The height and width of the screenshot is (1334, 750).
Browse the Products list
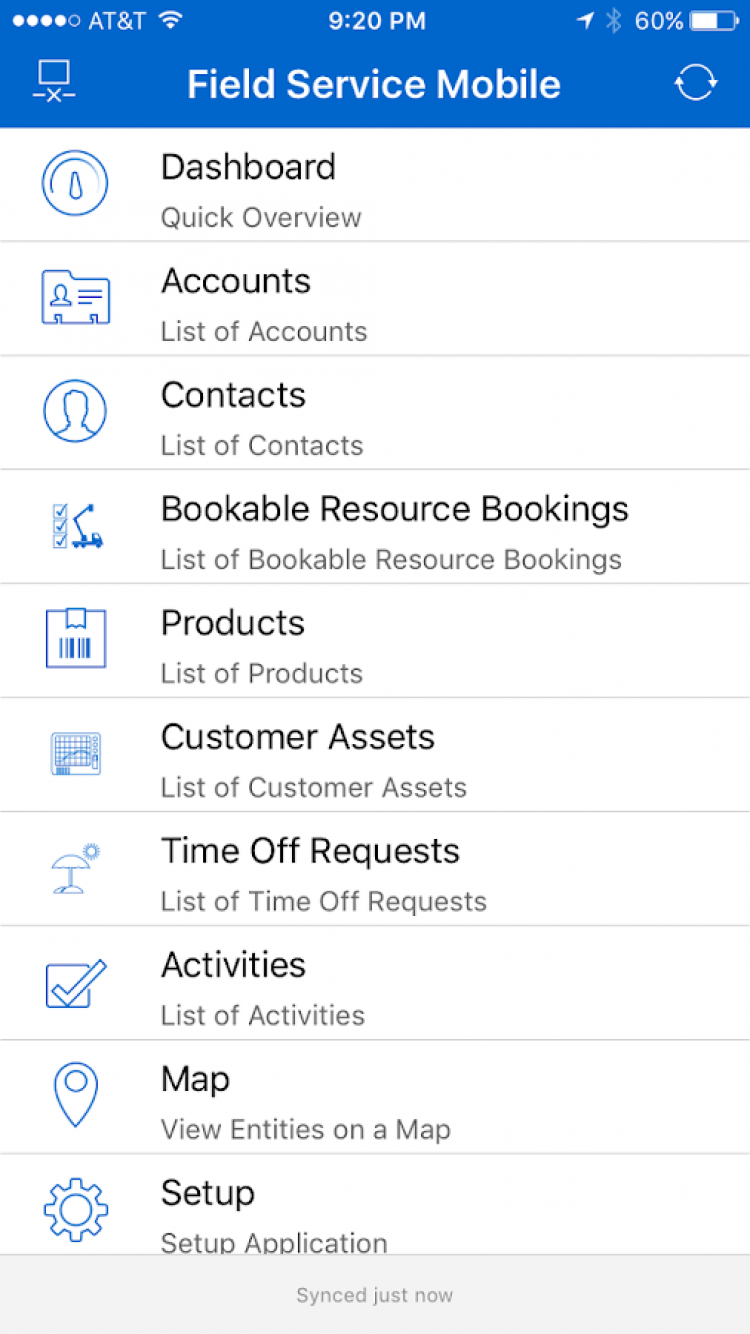click(375, 642)
